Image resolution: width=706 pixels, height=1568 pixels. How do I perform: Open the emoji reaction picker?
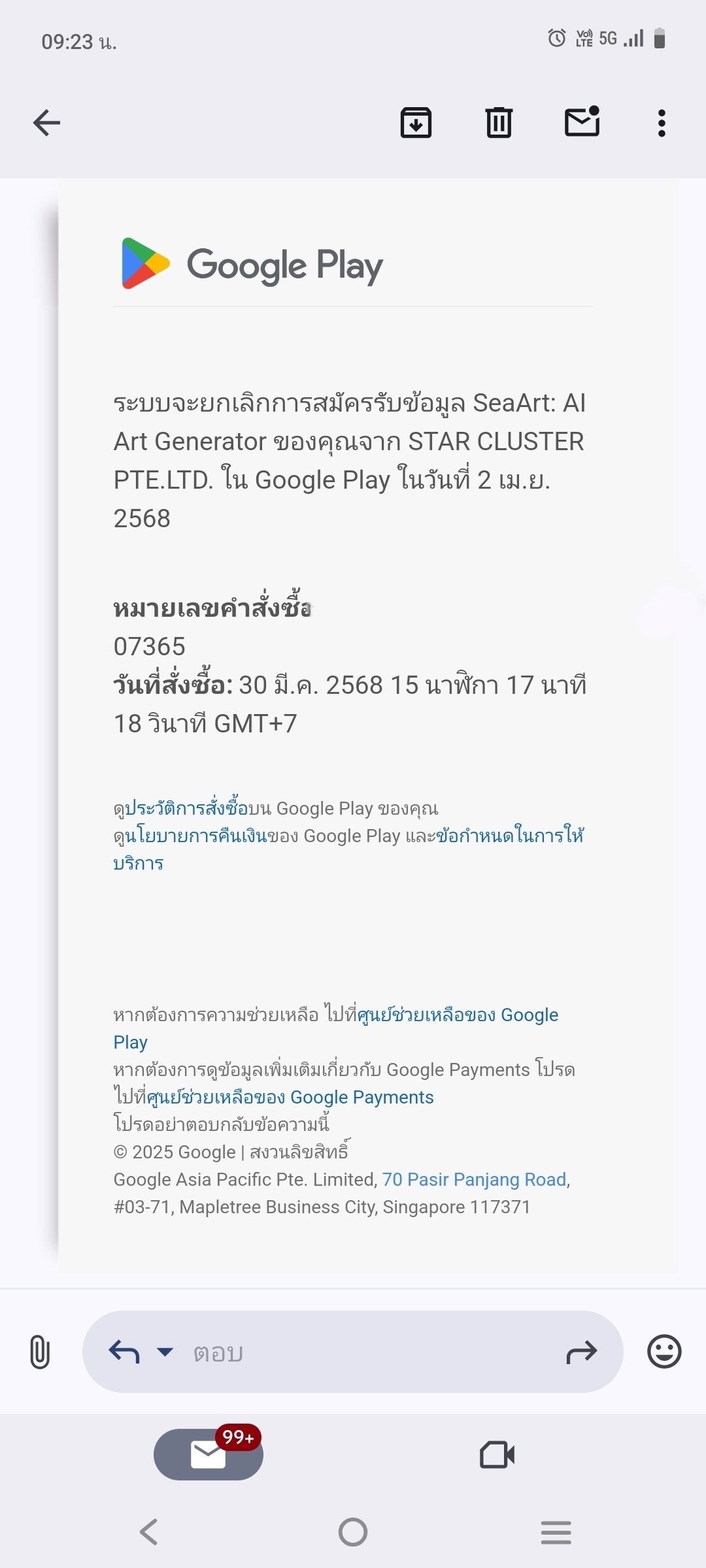tap(664, 1352)
